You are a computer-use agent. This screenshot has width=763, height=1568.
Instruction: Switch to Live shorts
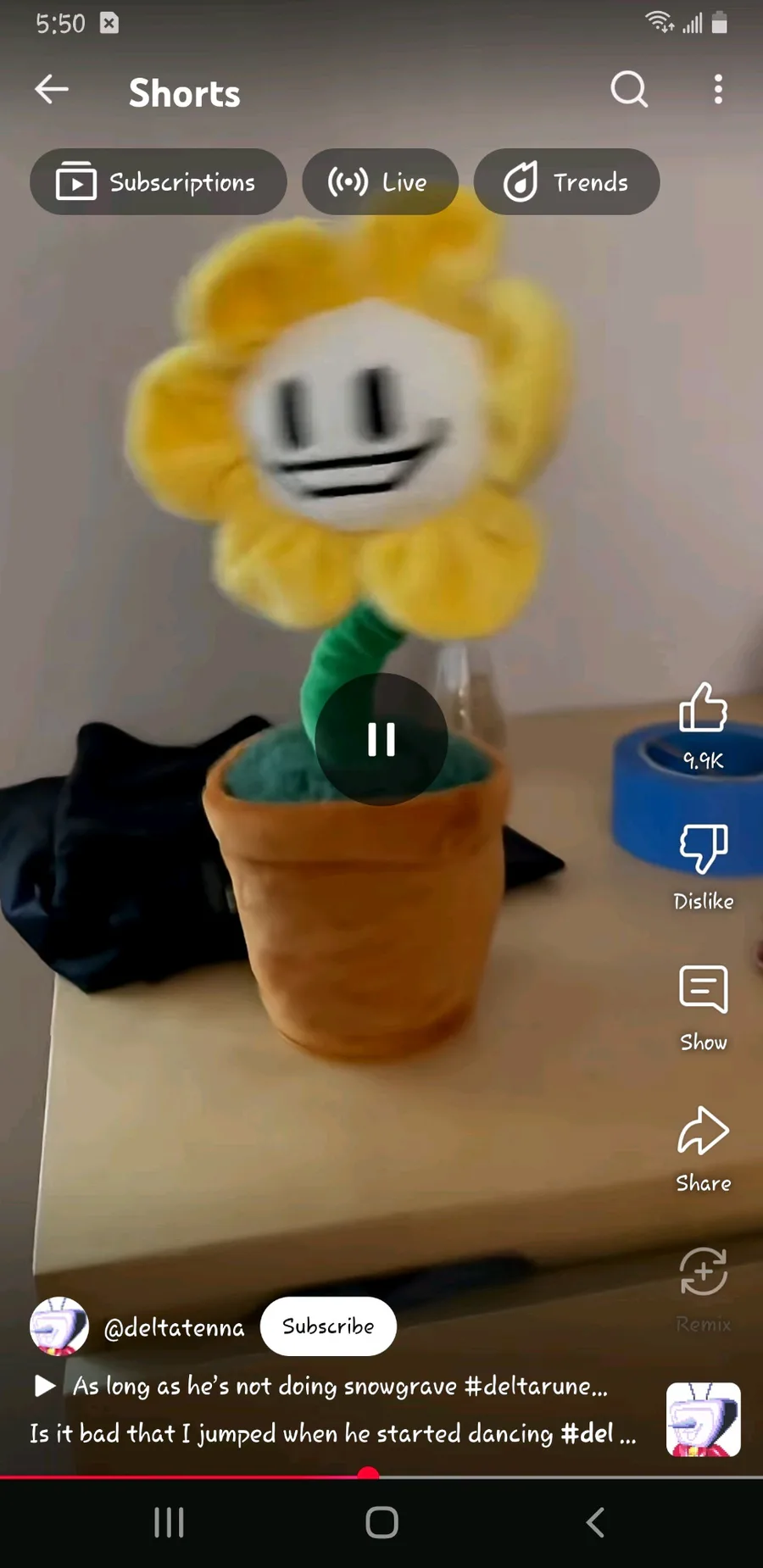(380, 182)
